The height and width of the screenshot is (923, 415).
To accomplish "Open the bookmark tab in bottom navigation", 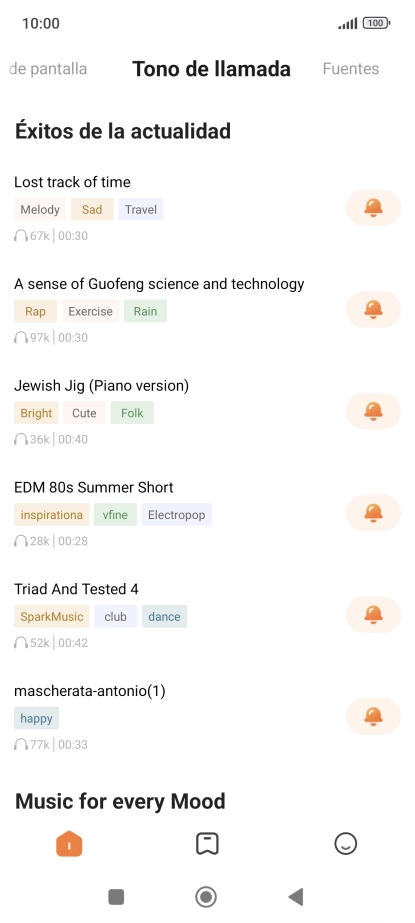I will pos(207,844).
